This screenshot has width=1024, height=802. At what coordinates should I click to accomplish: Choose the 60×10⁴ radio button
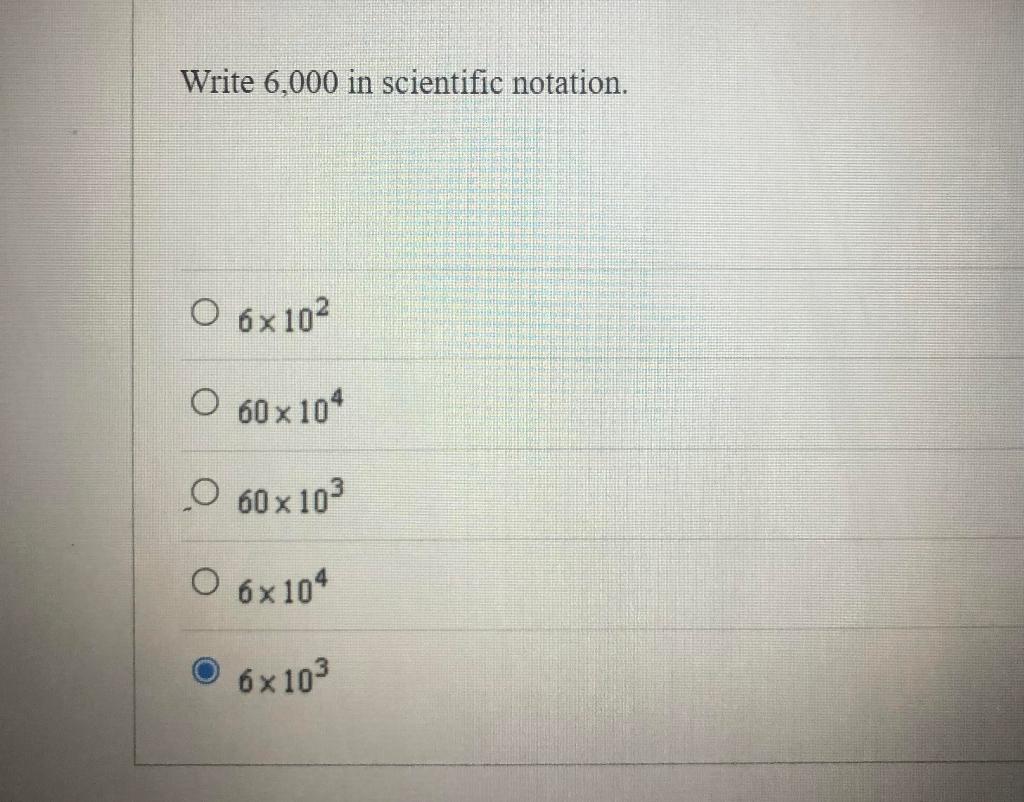pyautogui.click(x=204, y=404)
